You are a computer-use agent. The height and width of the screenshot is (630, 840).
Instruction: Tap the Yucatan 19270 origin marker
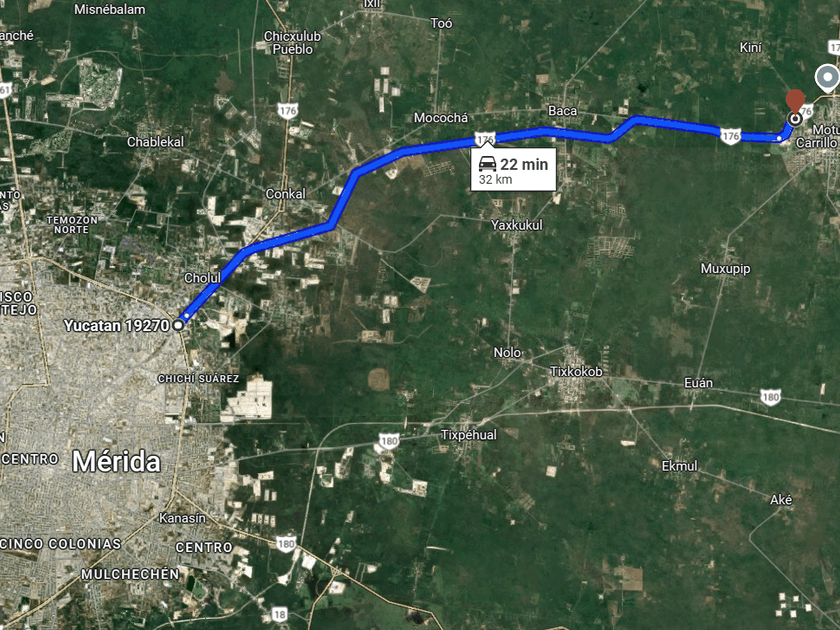click(178, 325)
